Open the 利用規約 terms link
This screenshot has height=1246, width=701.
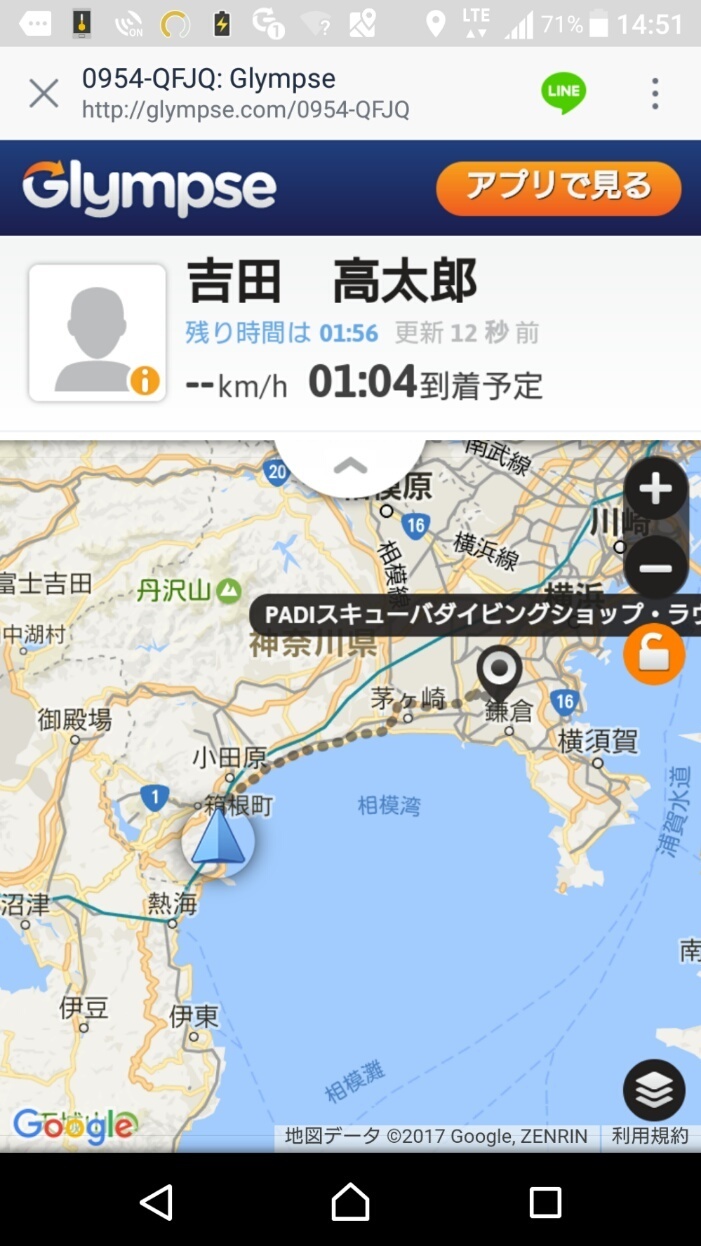point(650,1136)
